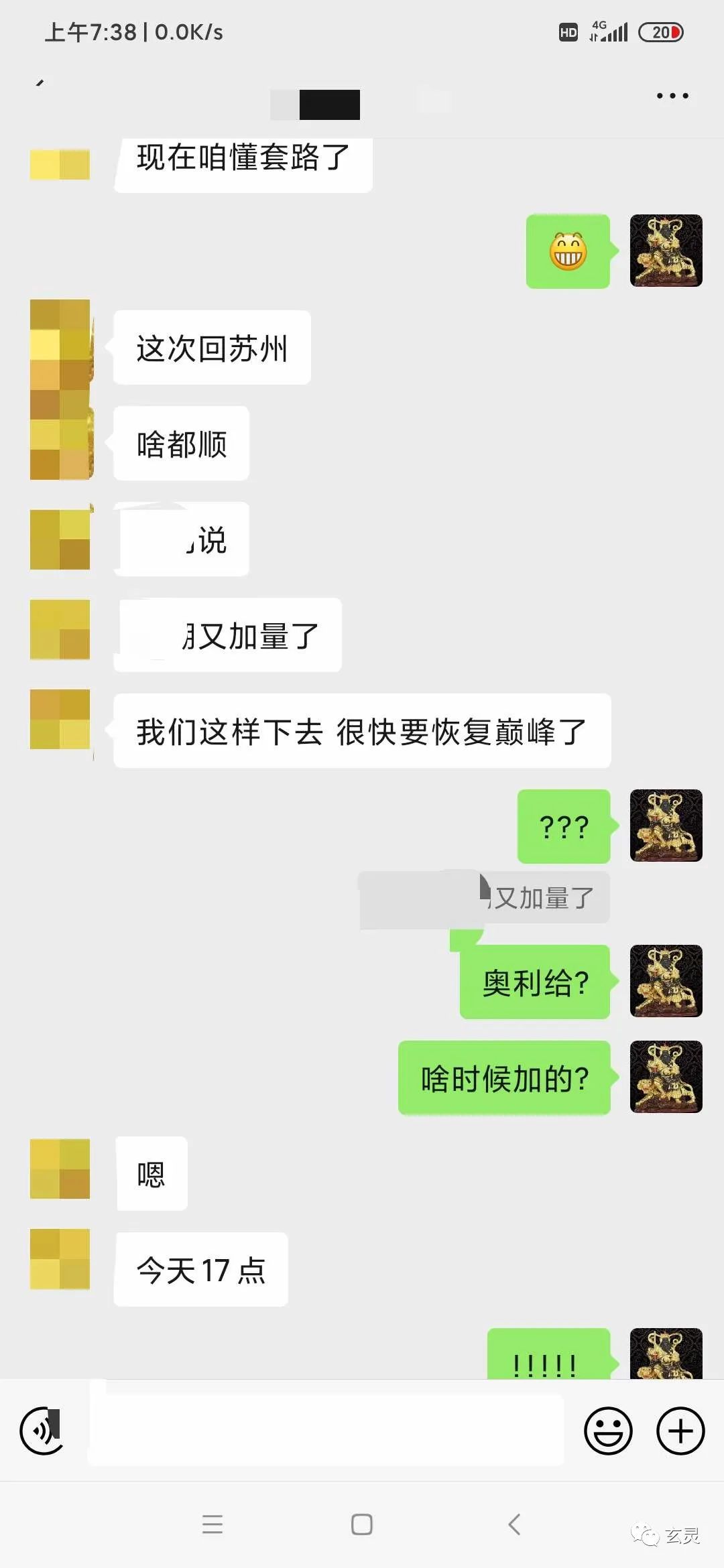Image resolution: width=724 pixels, height=1568 pixels.
Task: Open sender's avatar next to "奥利给?"
Action: (666, 981)
